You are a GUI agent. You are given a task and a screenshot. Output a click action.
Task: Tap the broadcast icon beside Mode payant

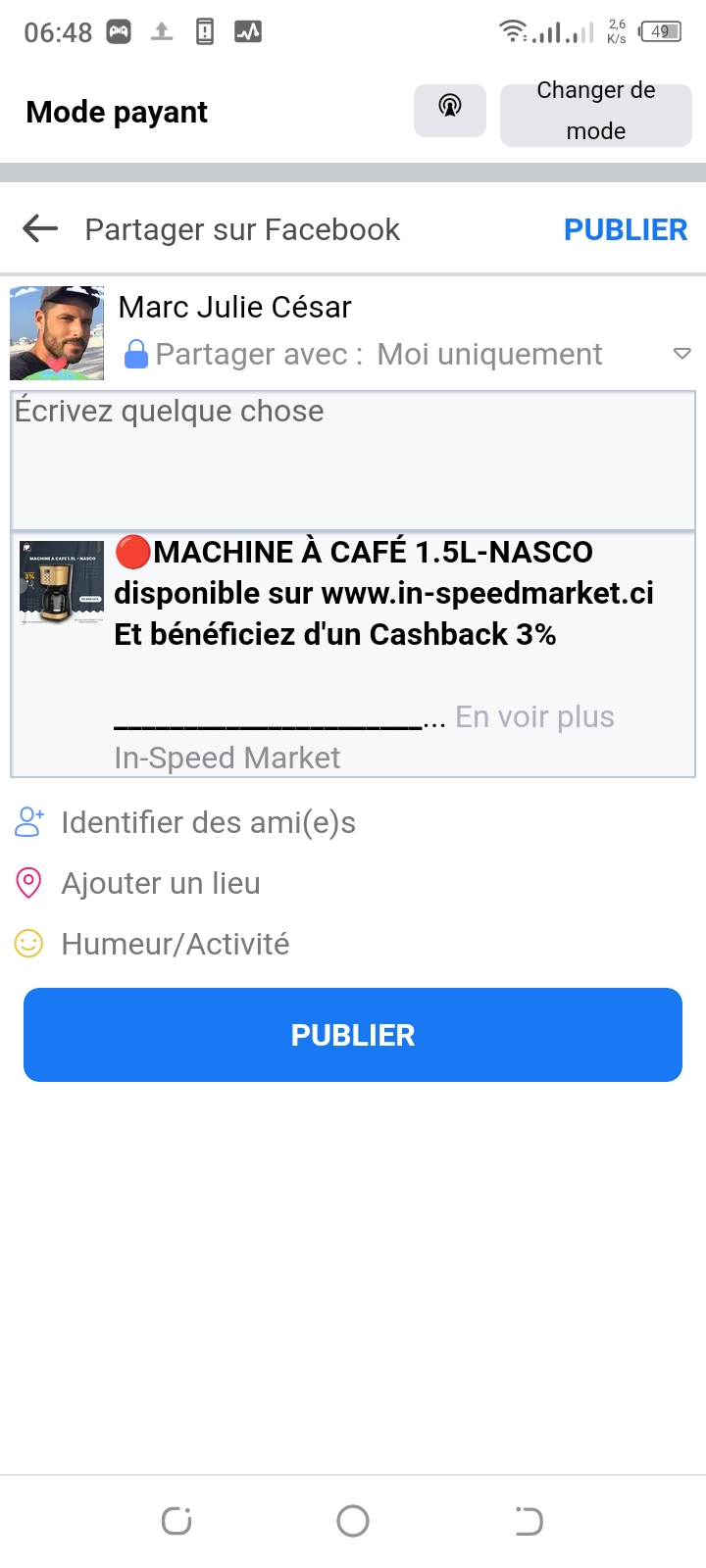[x=449, y=110]
